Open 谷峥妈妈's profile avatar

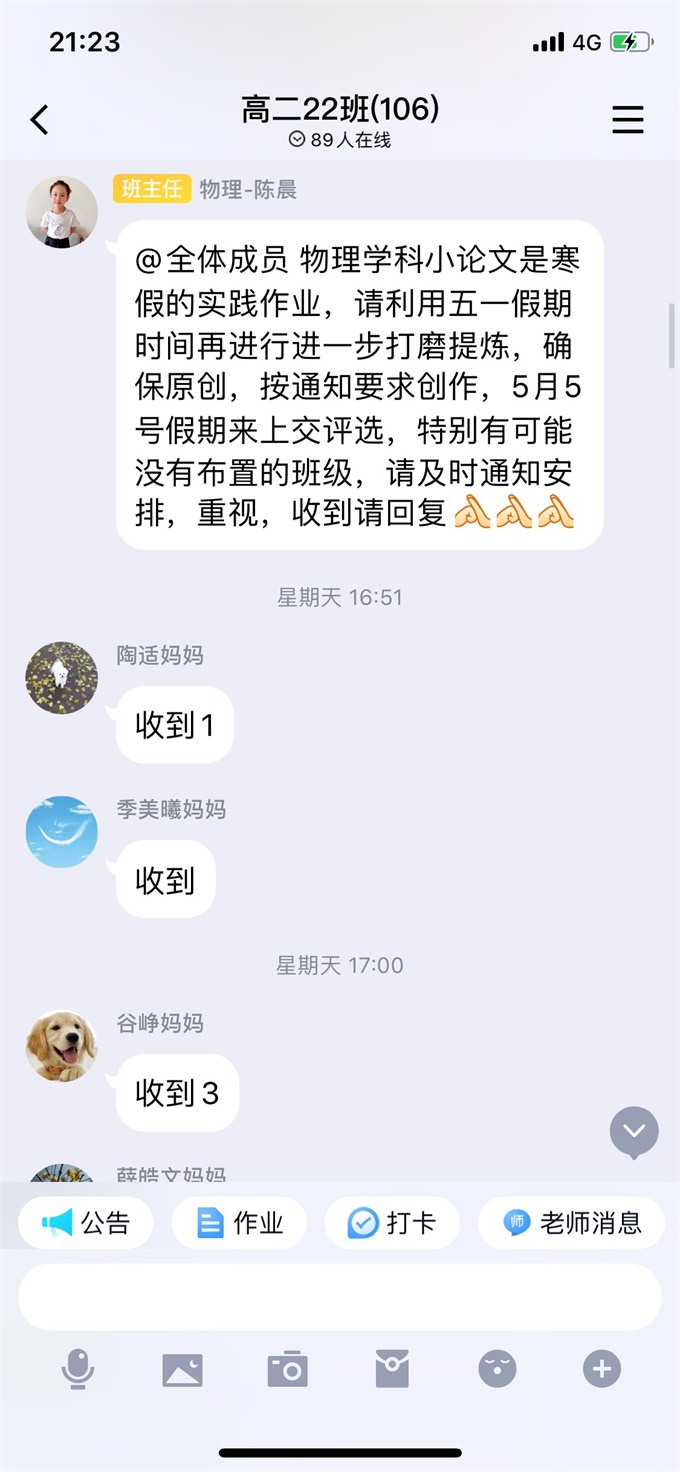coord(62,1046)
